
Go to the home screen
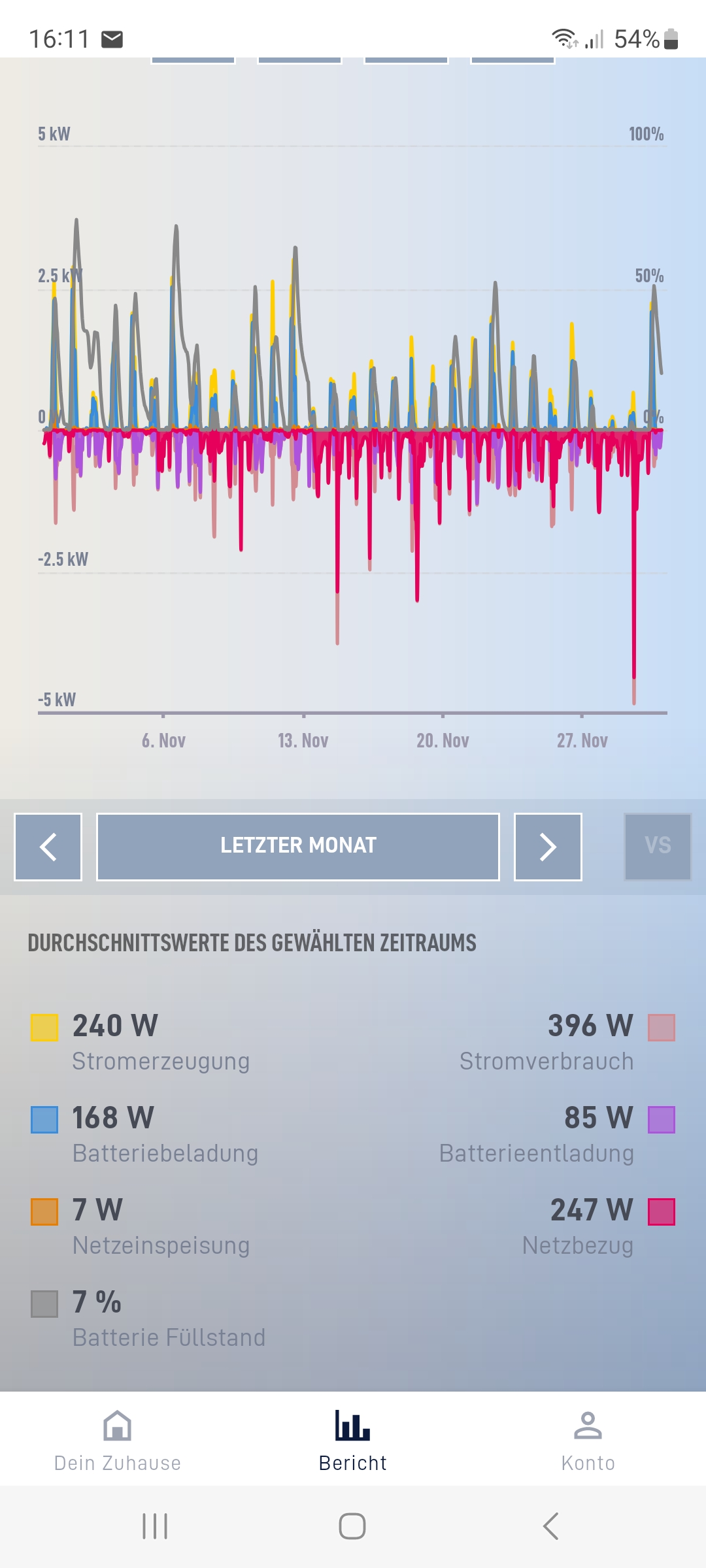point(352,1526)
